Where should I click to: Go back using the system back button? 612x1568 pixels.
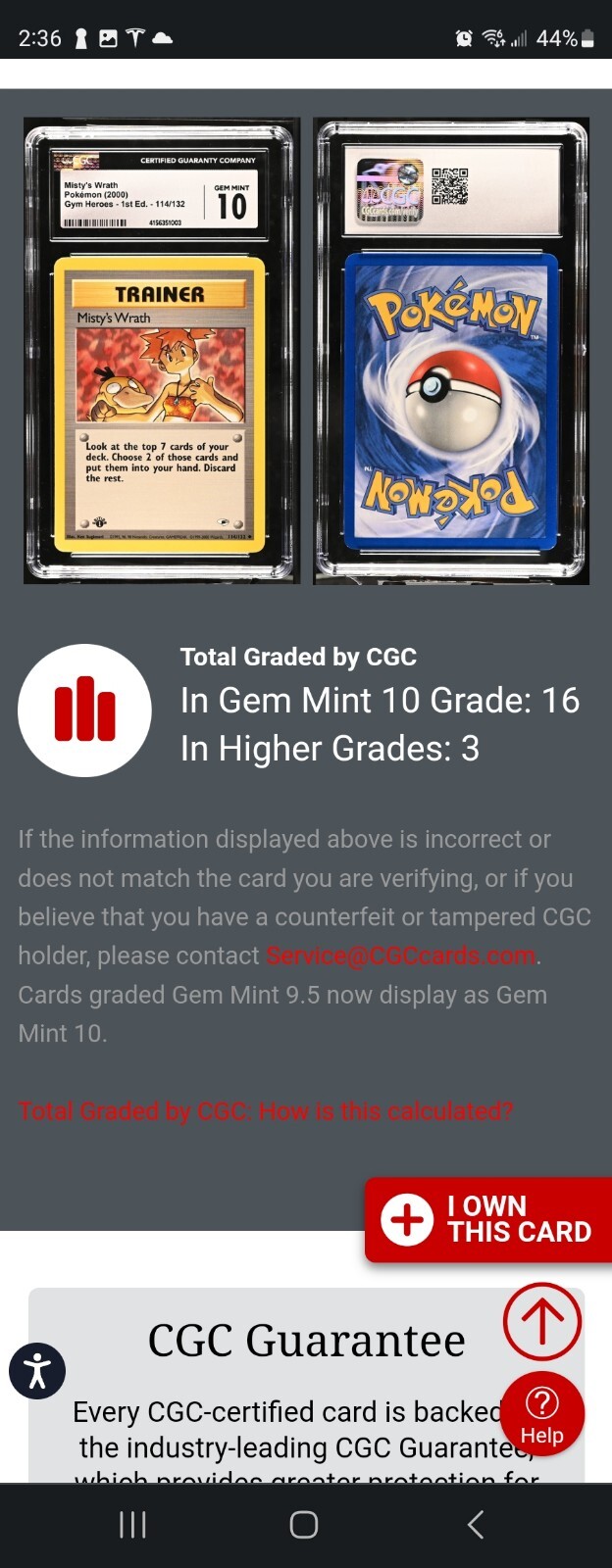[x=476, y=1525]
